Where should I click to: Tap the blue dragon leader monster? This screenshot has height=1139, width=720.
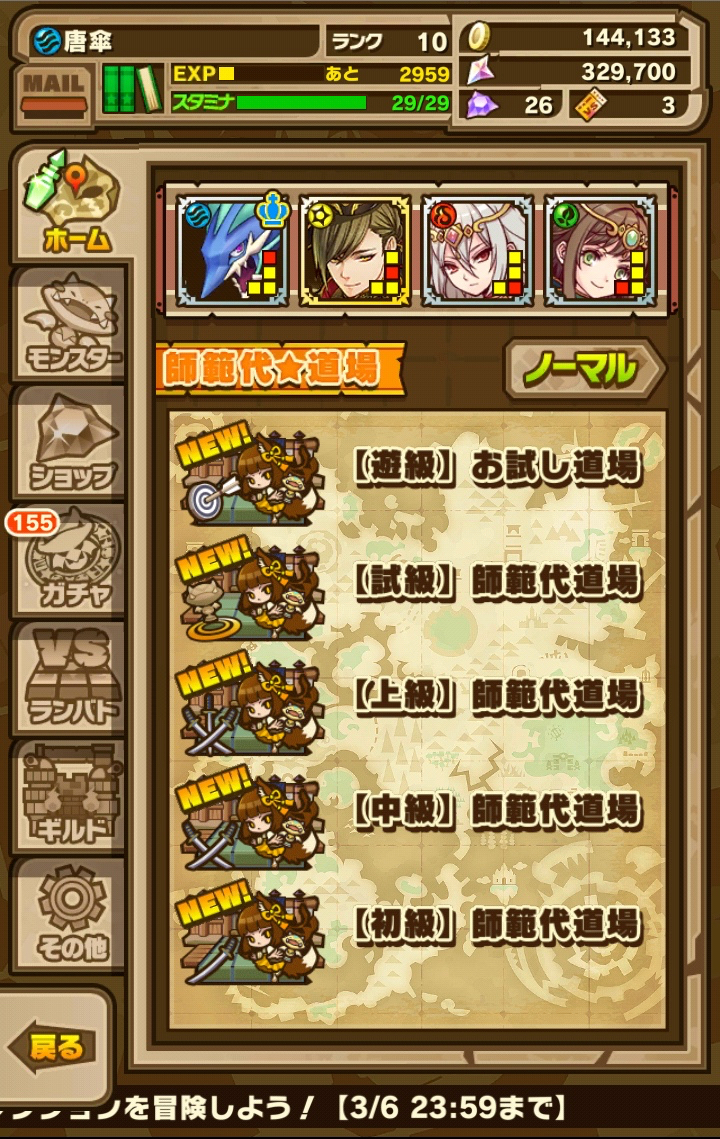[232, 252]
